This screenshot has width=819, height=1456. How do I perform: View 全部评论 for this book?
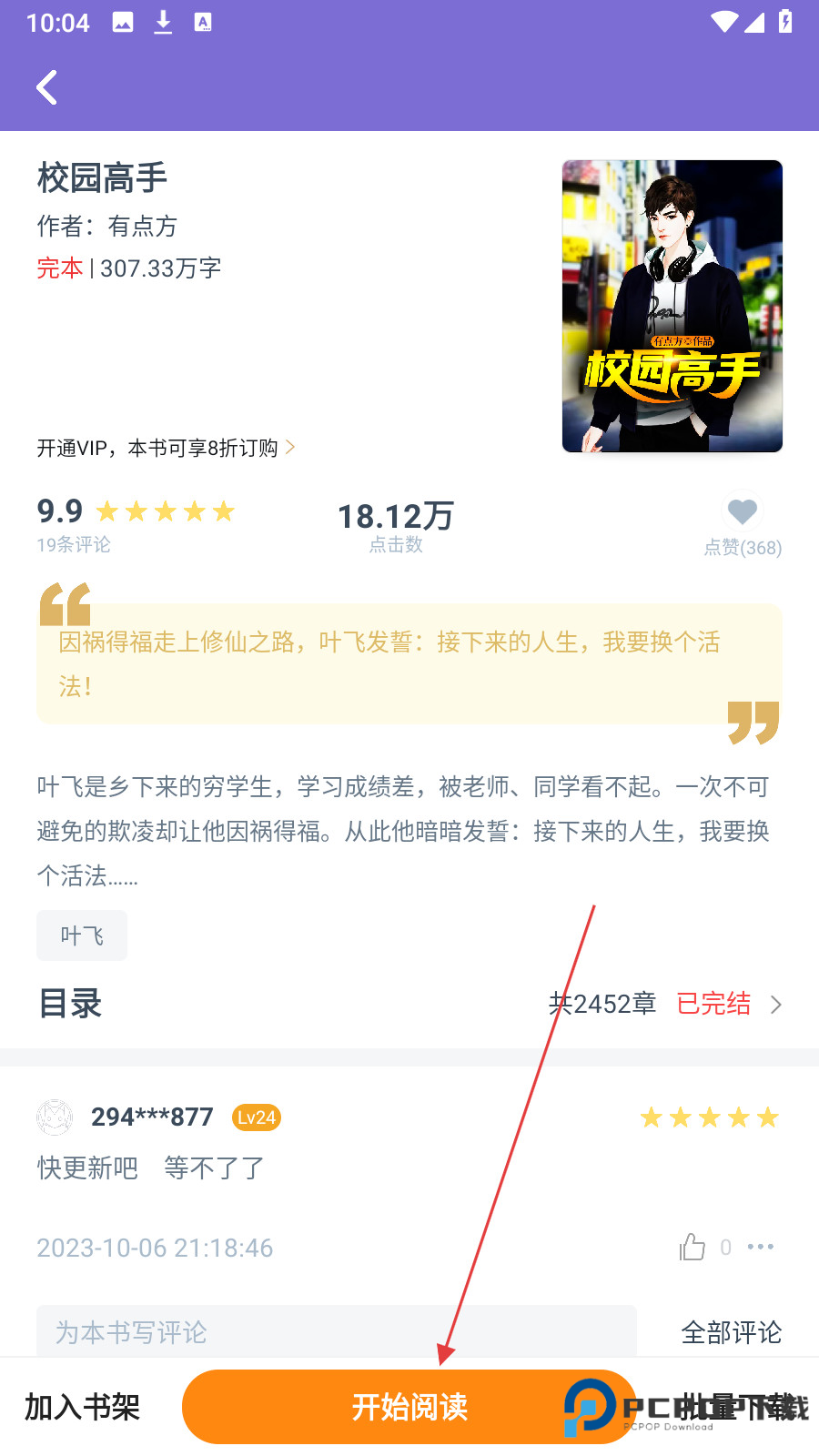(x=731, y=1332)
